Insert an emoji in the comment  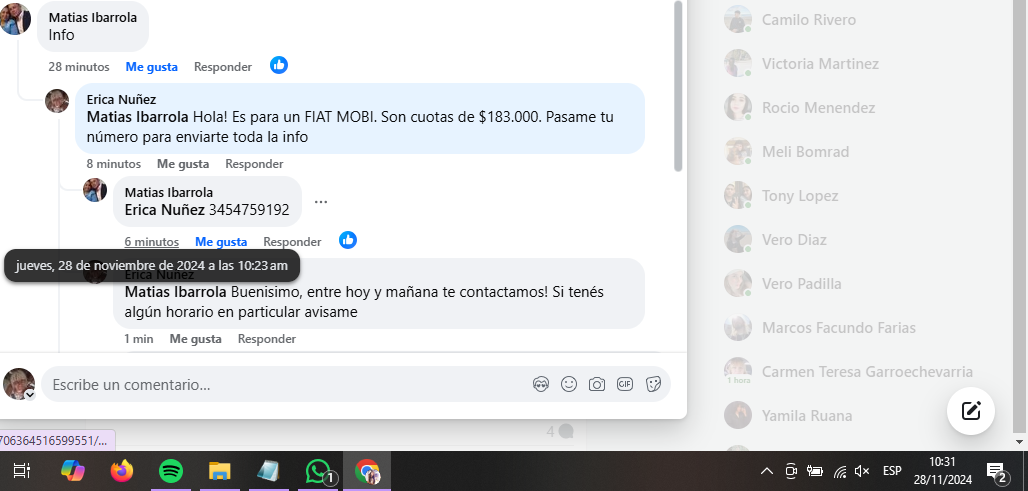click(569, 384)
